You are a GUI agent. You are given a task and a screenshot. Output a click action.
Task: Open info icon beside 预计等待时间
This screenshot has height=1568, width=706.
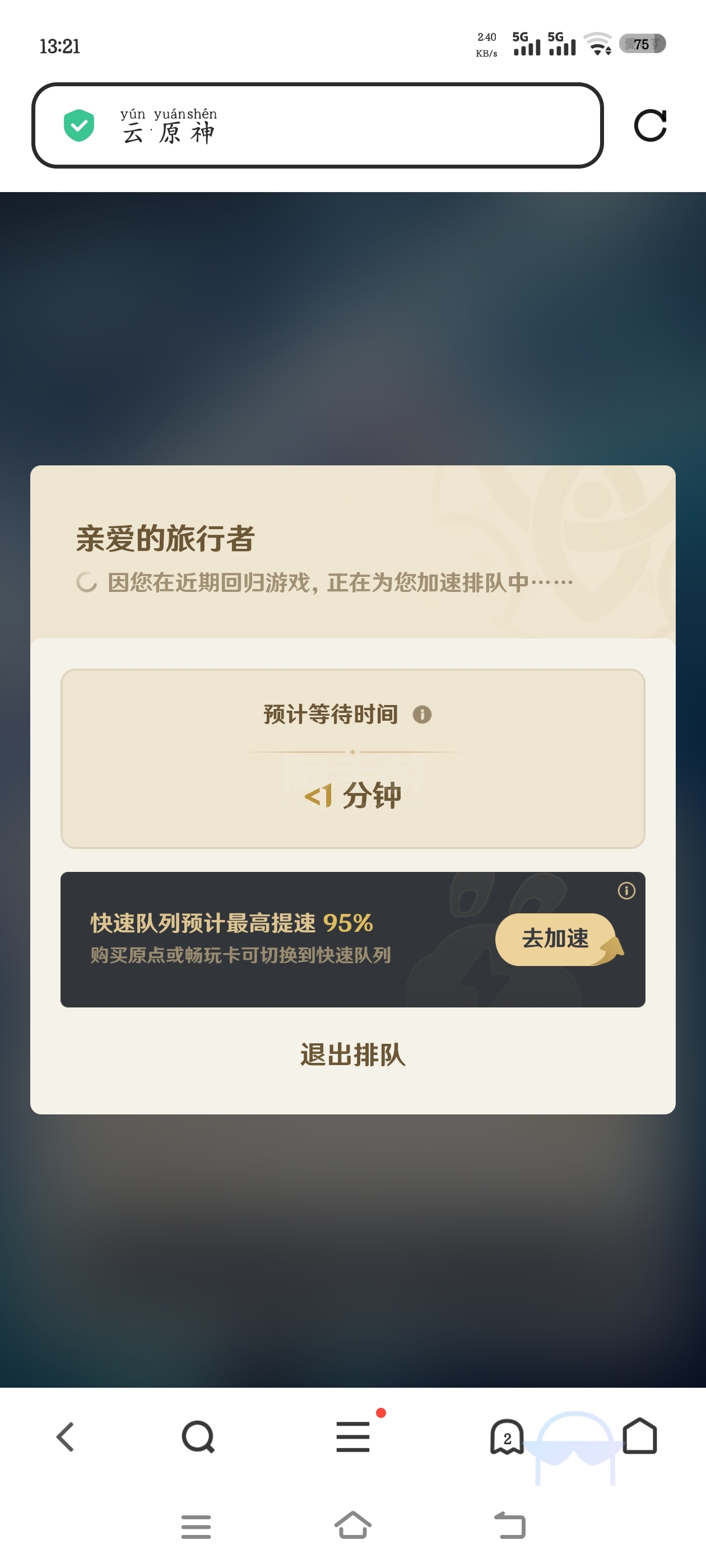[421, 714]
